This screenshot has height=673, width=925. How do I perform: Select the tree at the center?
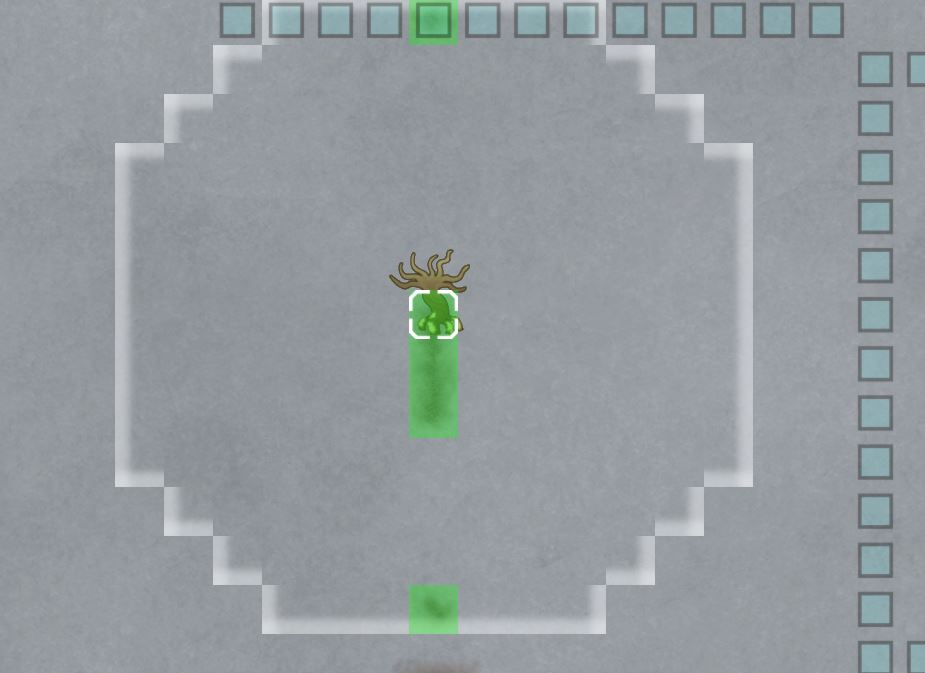[x=433, y=300]
